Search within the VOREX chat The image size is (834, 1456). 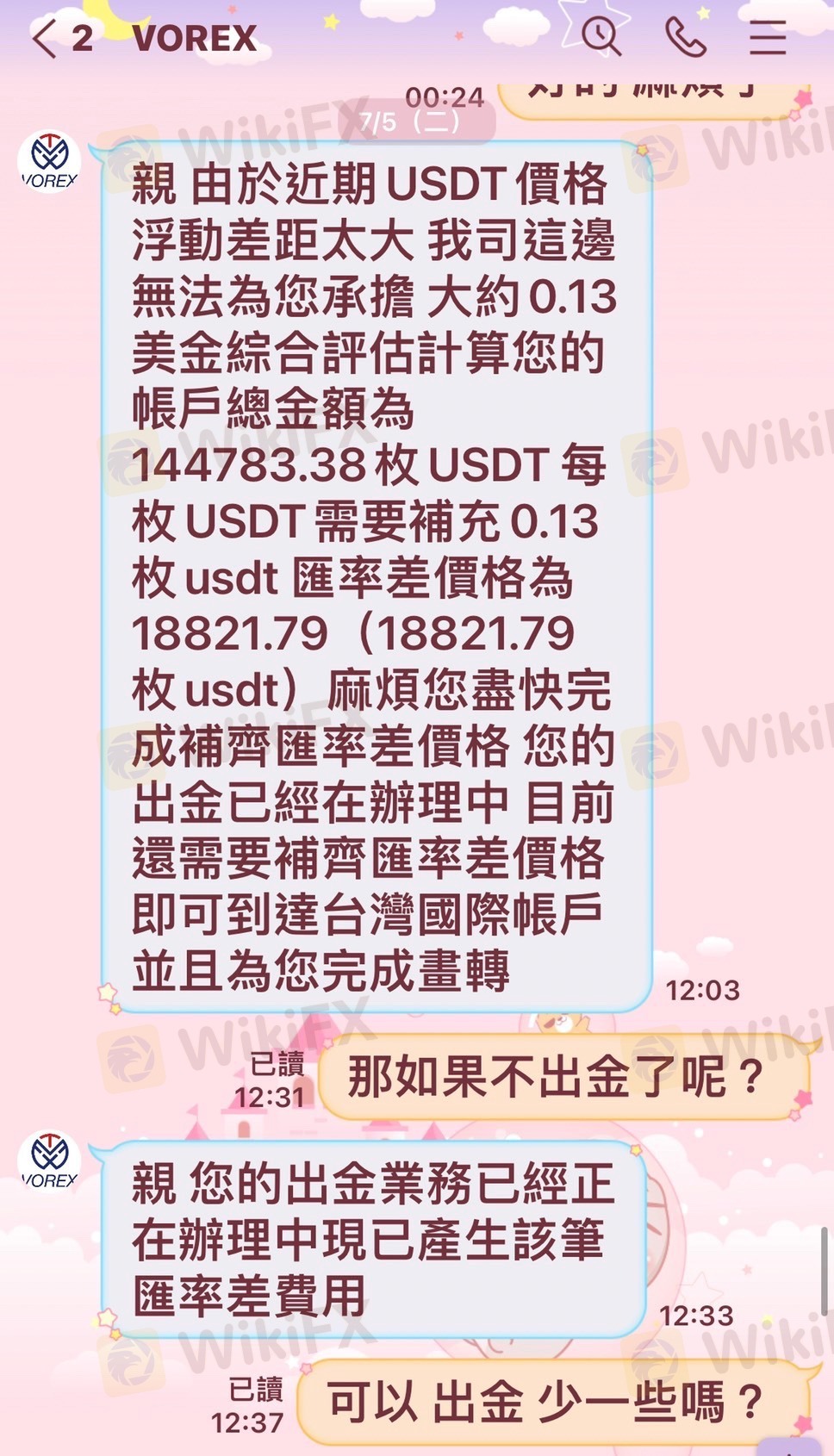pos(601,37)
